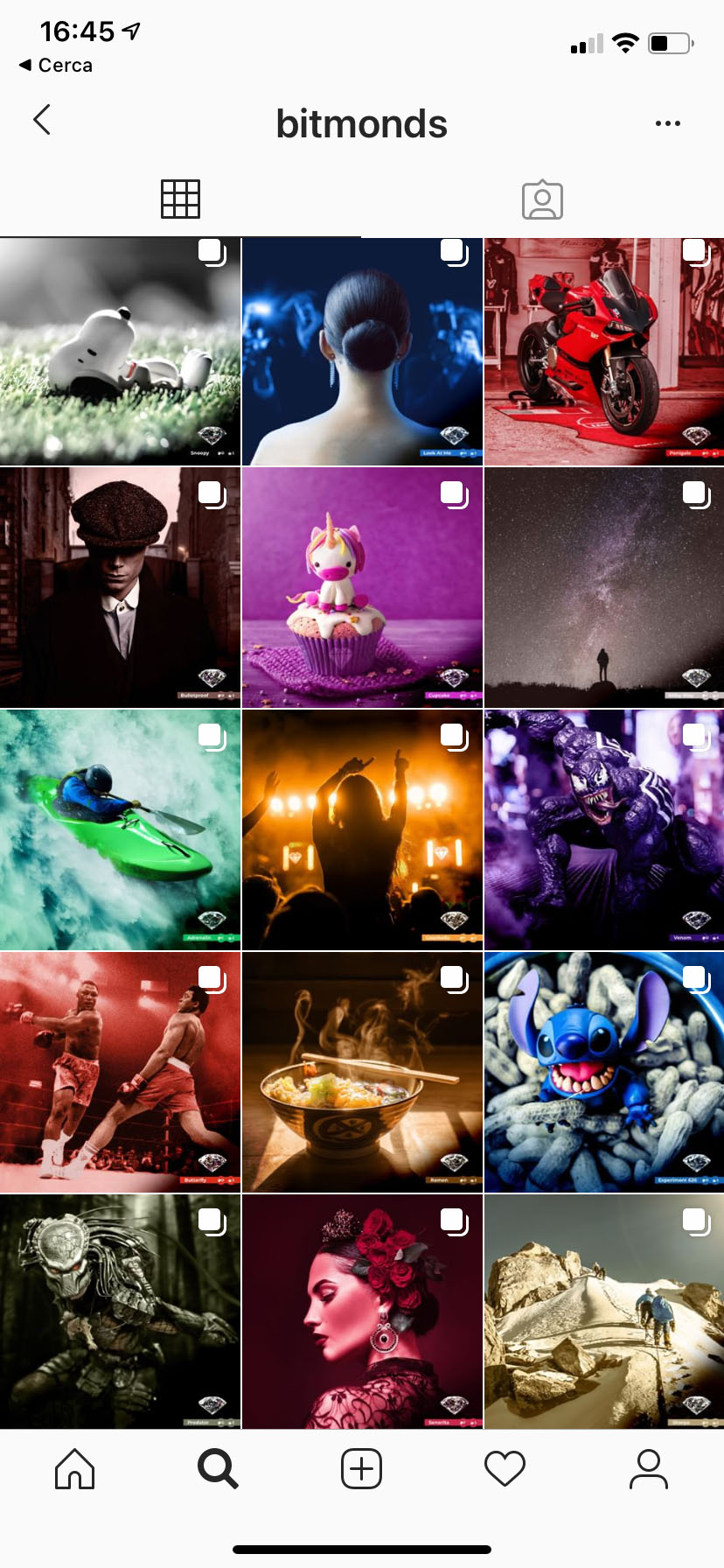Switch to the grid posts tab
The image size is (724, 1568).
coord(180,199)
